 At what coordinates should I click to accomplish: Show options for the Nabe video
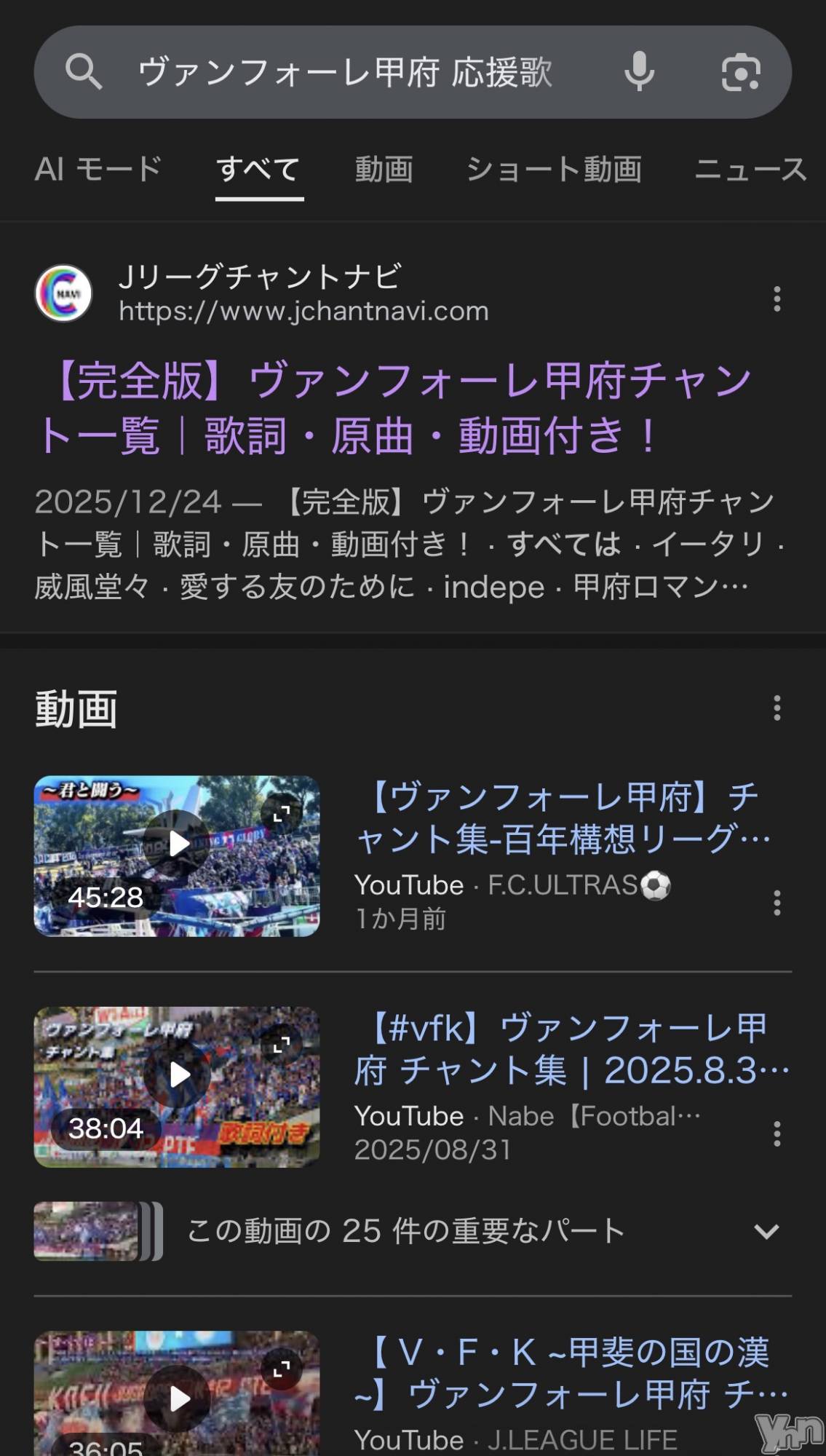[x=777, y=1133]
